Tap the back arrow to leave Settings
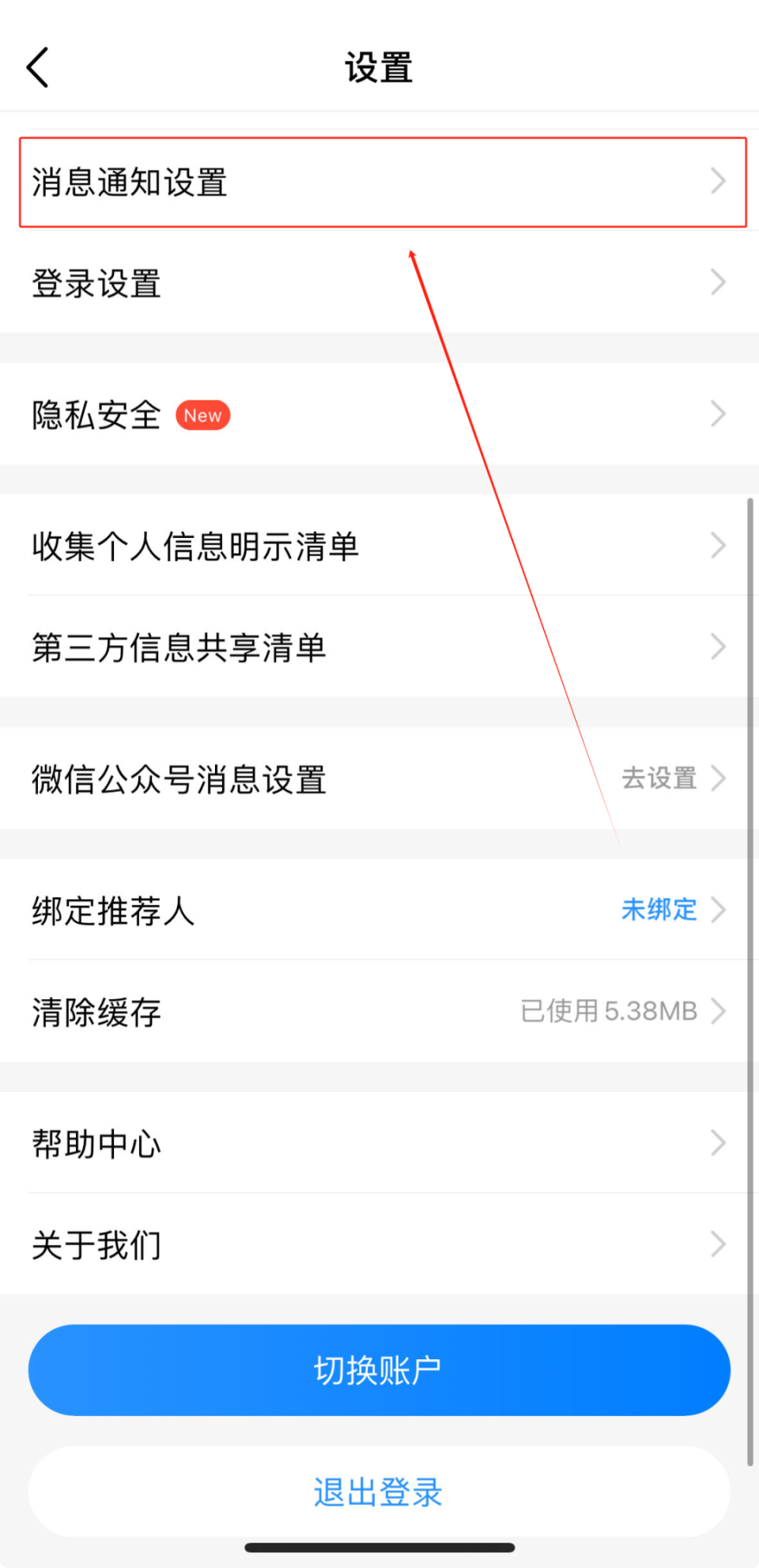Viewport: 759px width, 1568px height. [38, 67]
